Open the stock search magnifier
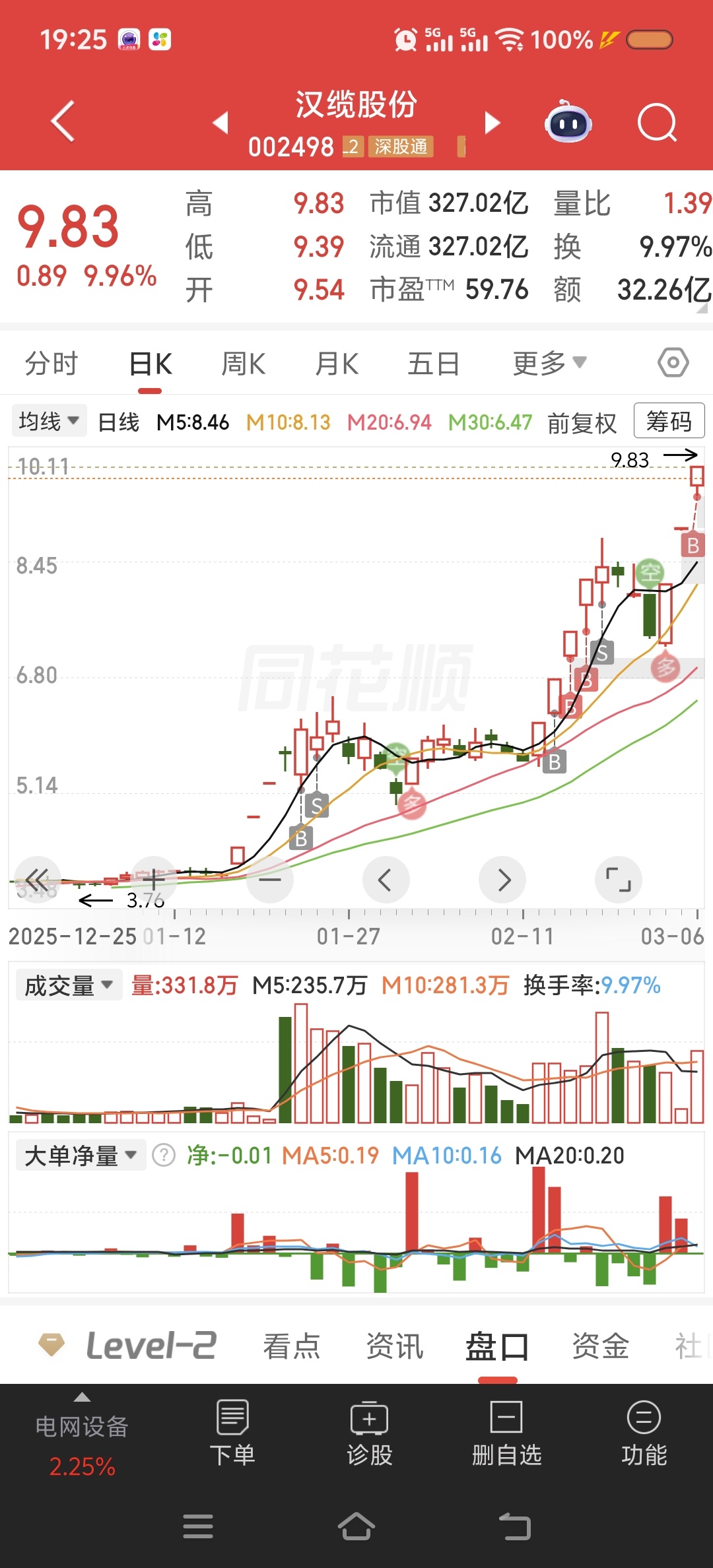The image size is (713, 1568). click(x=658, y=123)
